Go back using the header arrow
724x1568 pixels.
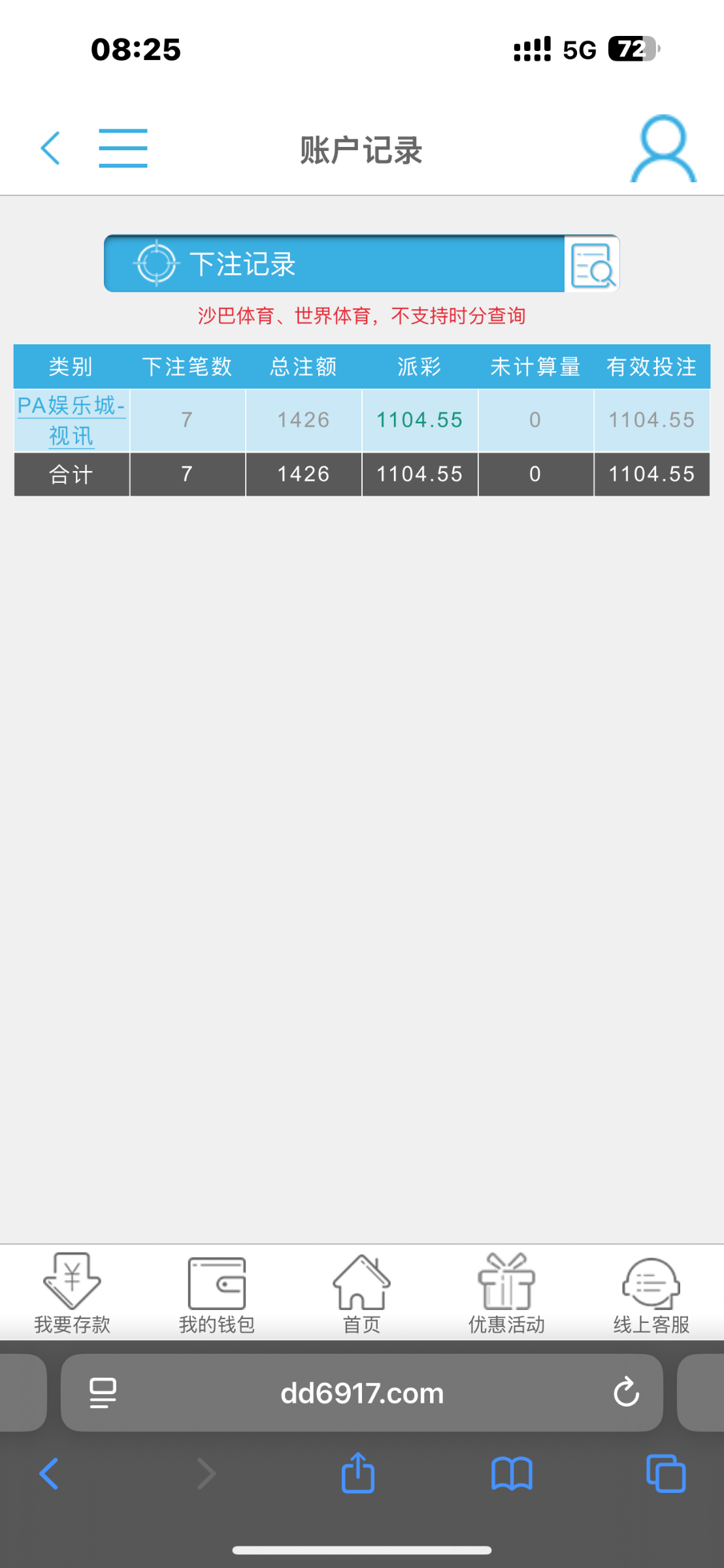click(x=51, y=148)
